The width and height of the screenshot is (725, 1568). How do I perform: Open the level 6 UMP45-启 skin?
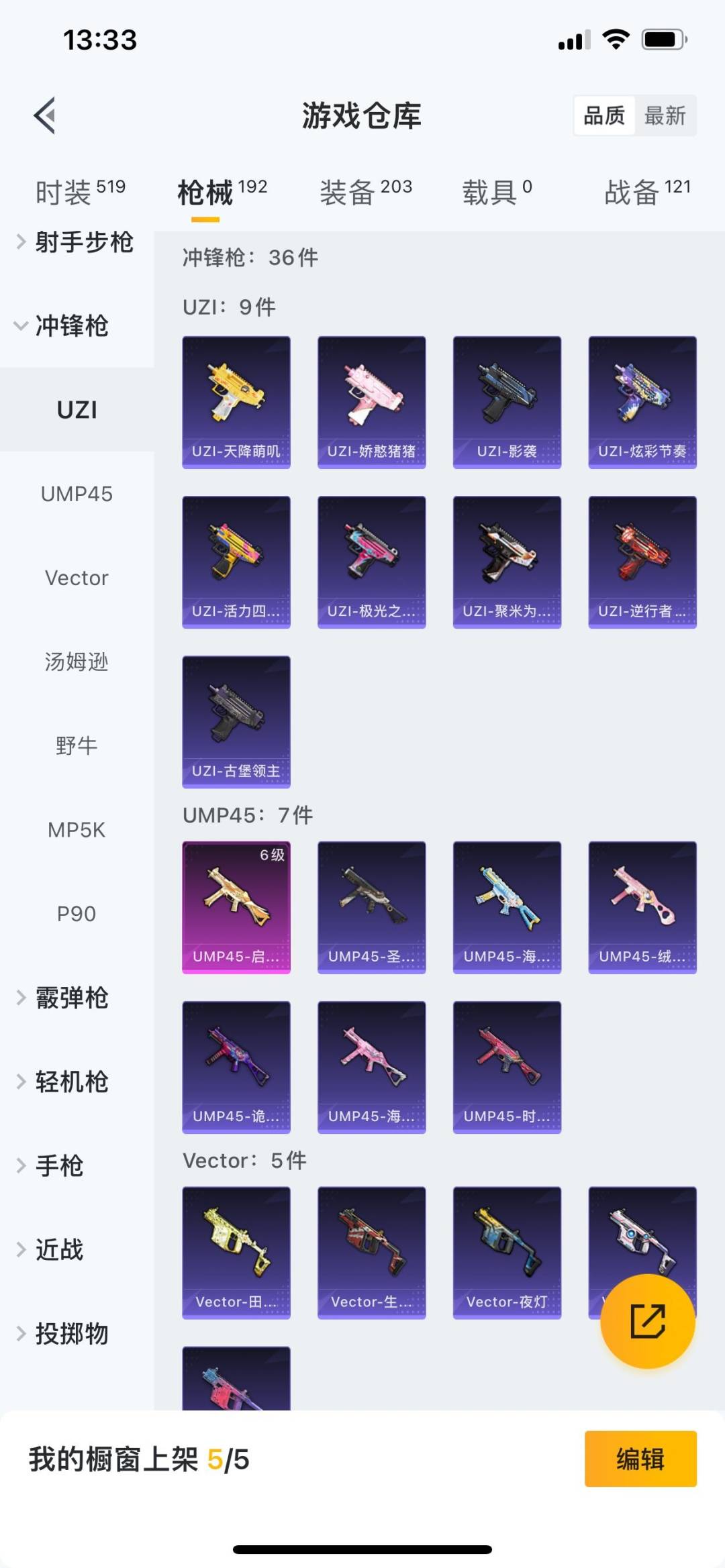(x=236, y=907)
